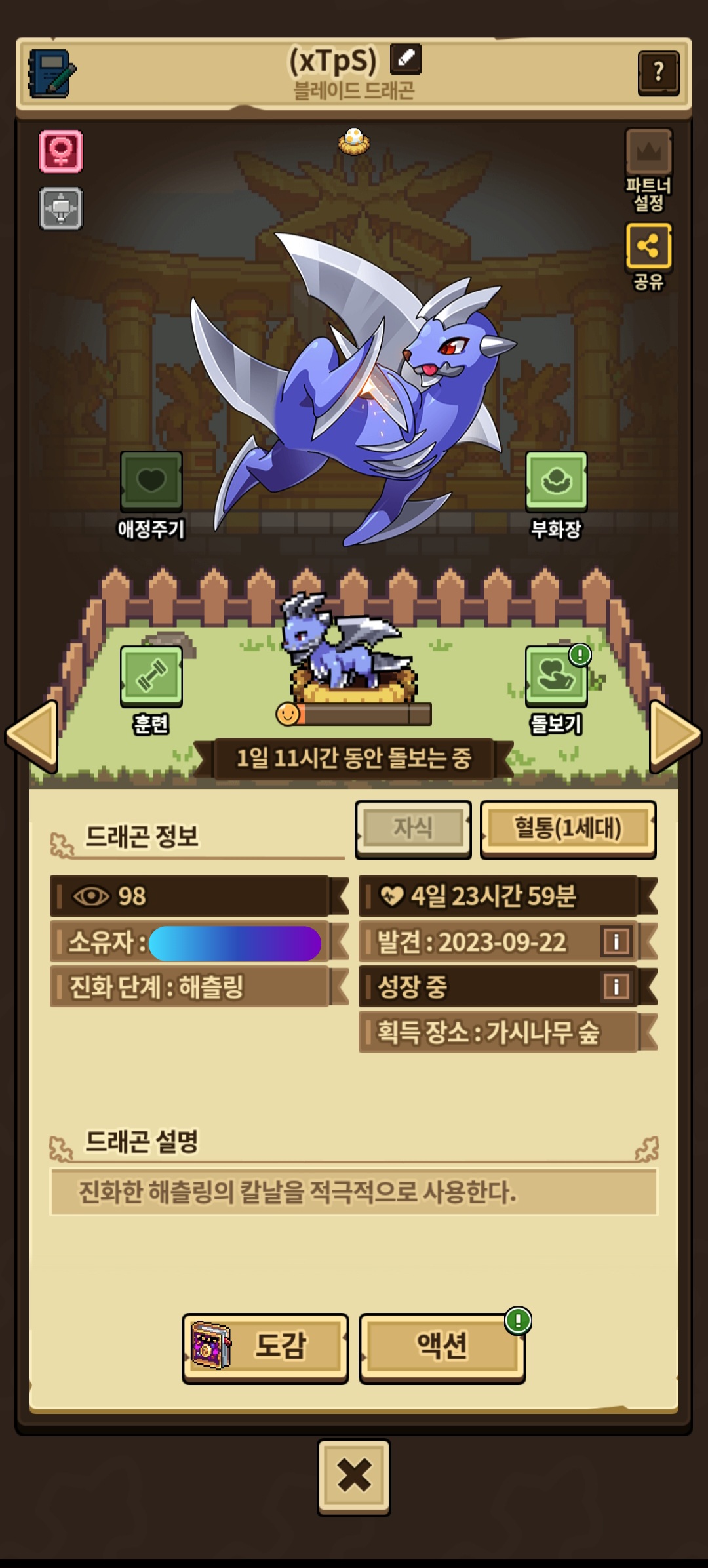Open the help question mark button
Image resolution: width=708 pixels, height=1568 pixels.
[658, 72]
